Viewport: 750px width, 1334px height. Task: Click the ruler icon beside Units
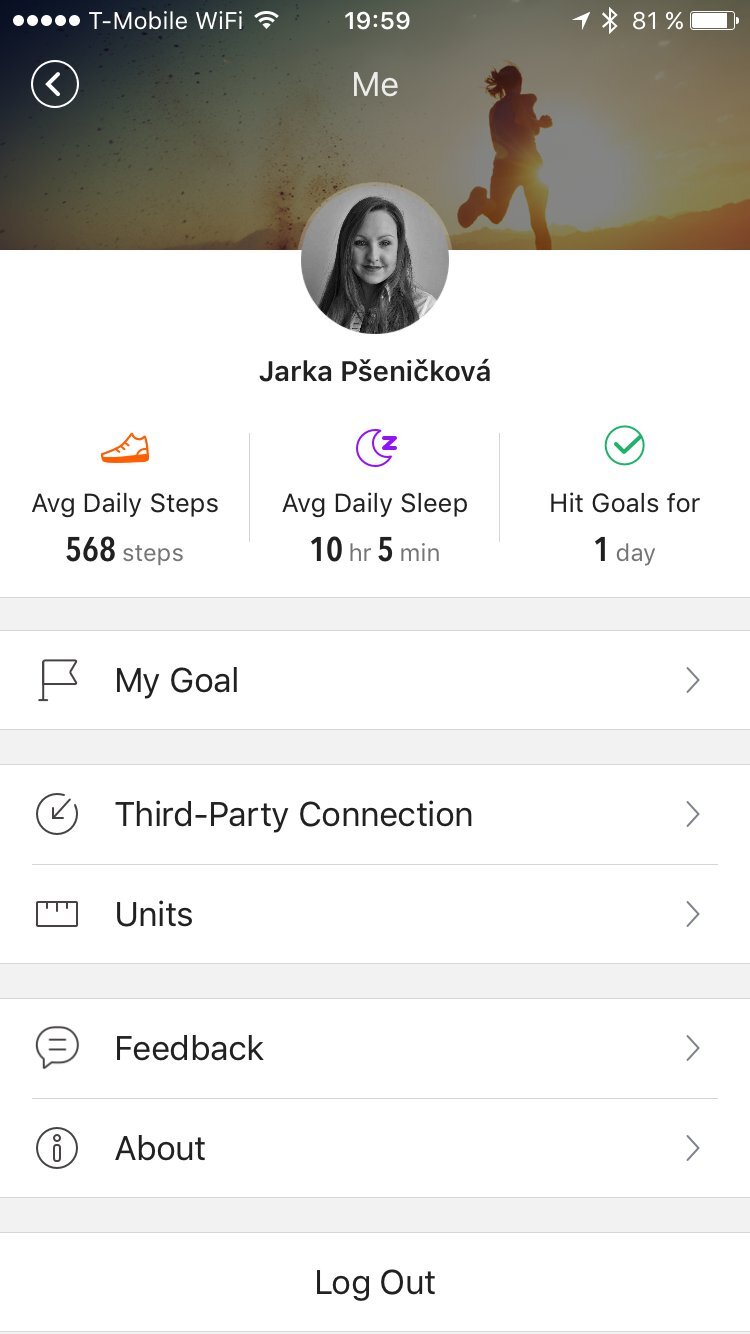pos(57,913)
